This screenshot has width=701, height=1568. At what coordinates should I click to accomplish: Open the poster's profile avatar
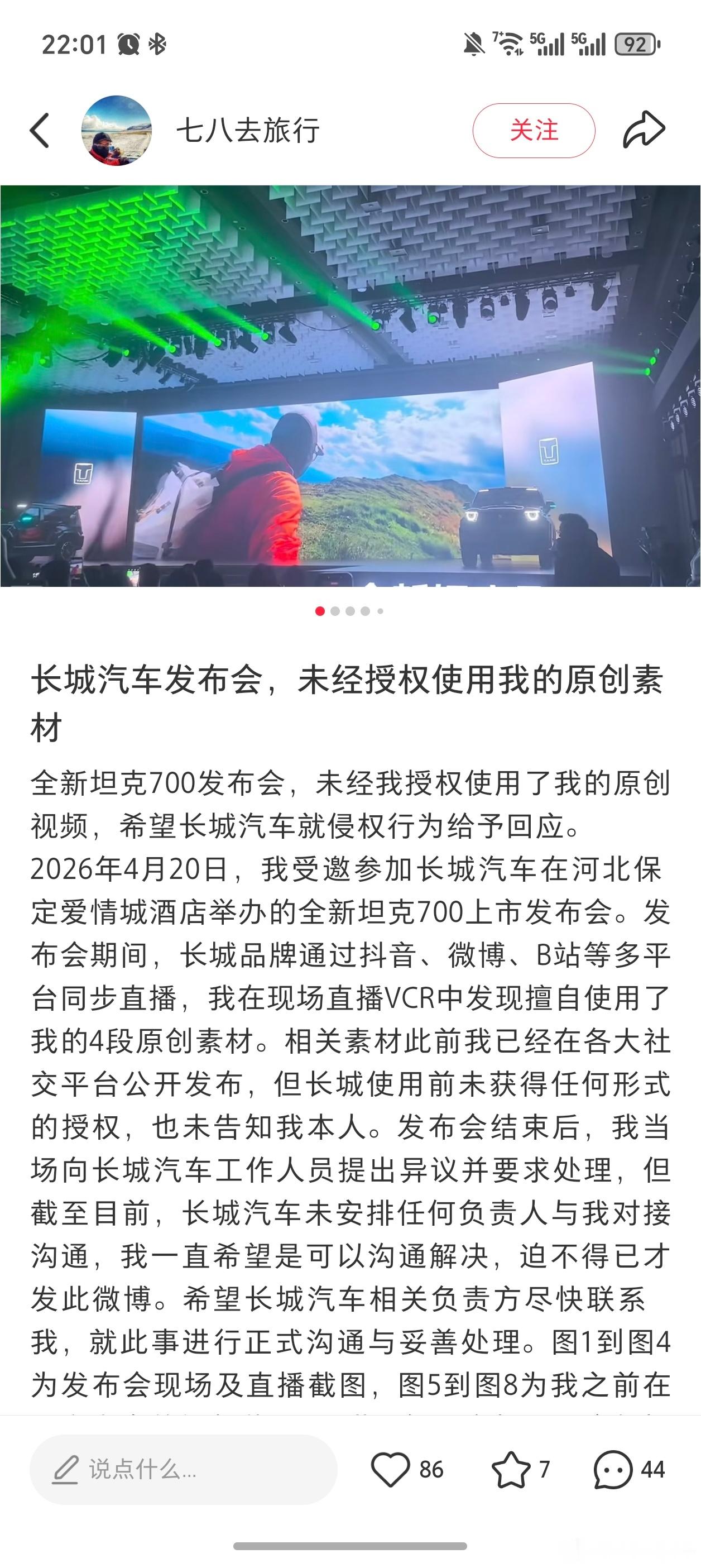[116, 131]
